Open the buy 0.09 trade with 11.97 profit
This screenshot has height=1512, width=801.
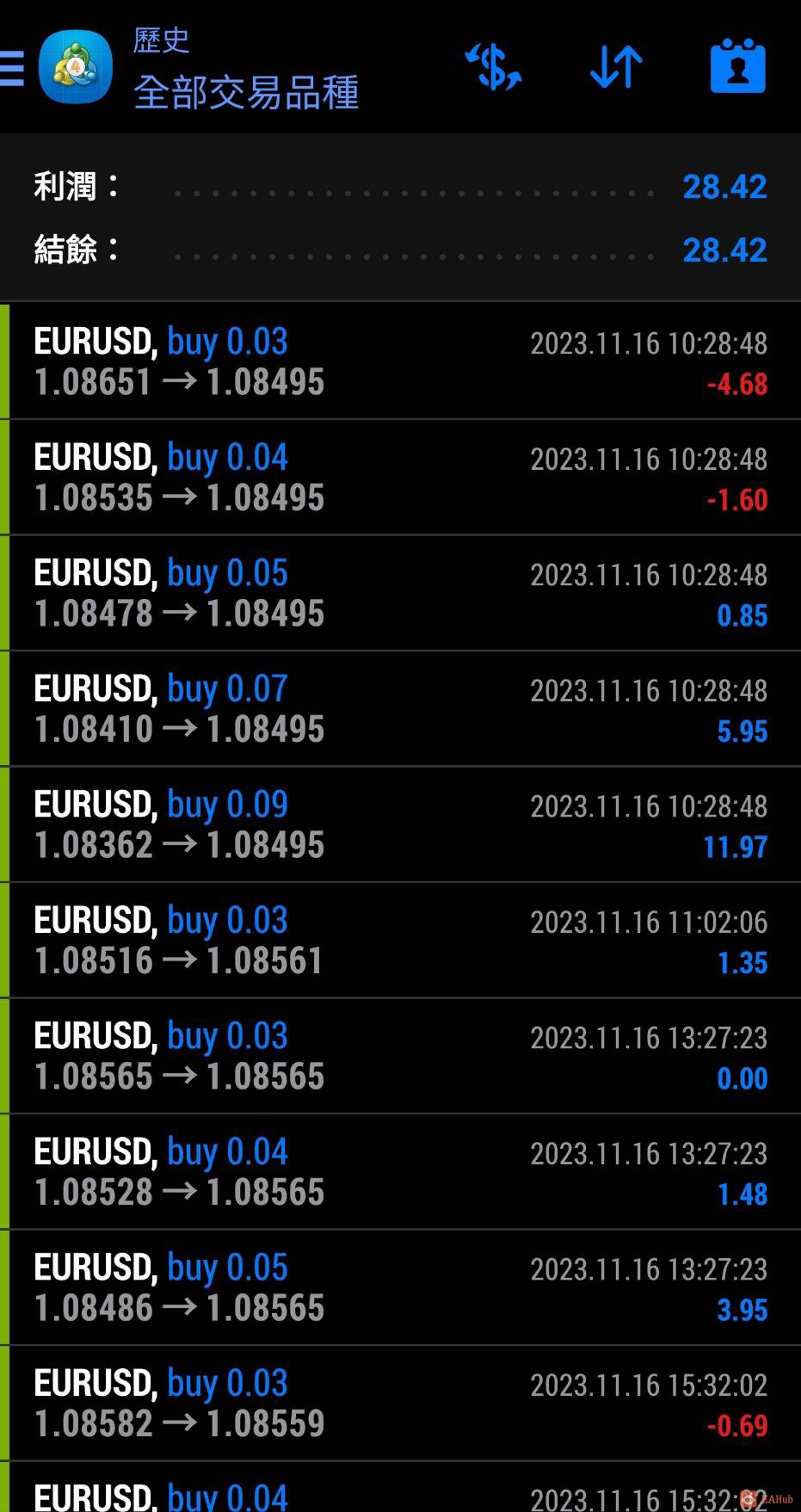(400, 824)
